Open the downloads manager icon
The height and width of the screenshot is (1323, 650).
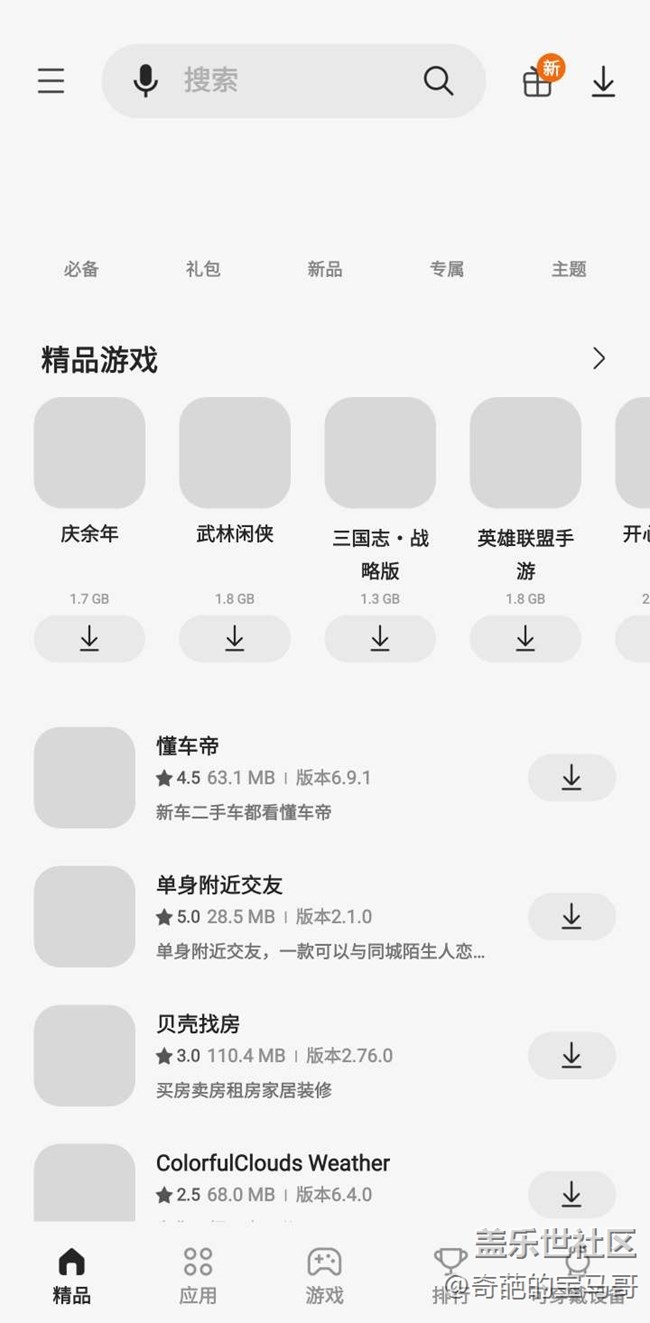click(x=603, y=82)
